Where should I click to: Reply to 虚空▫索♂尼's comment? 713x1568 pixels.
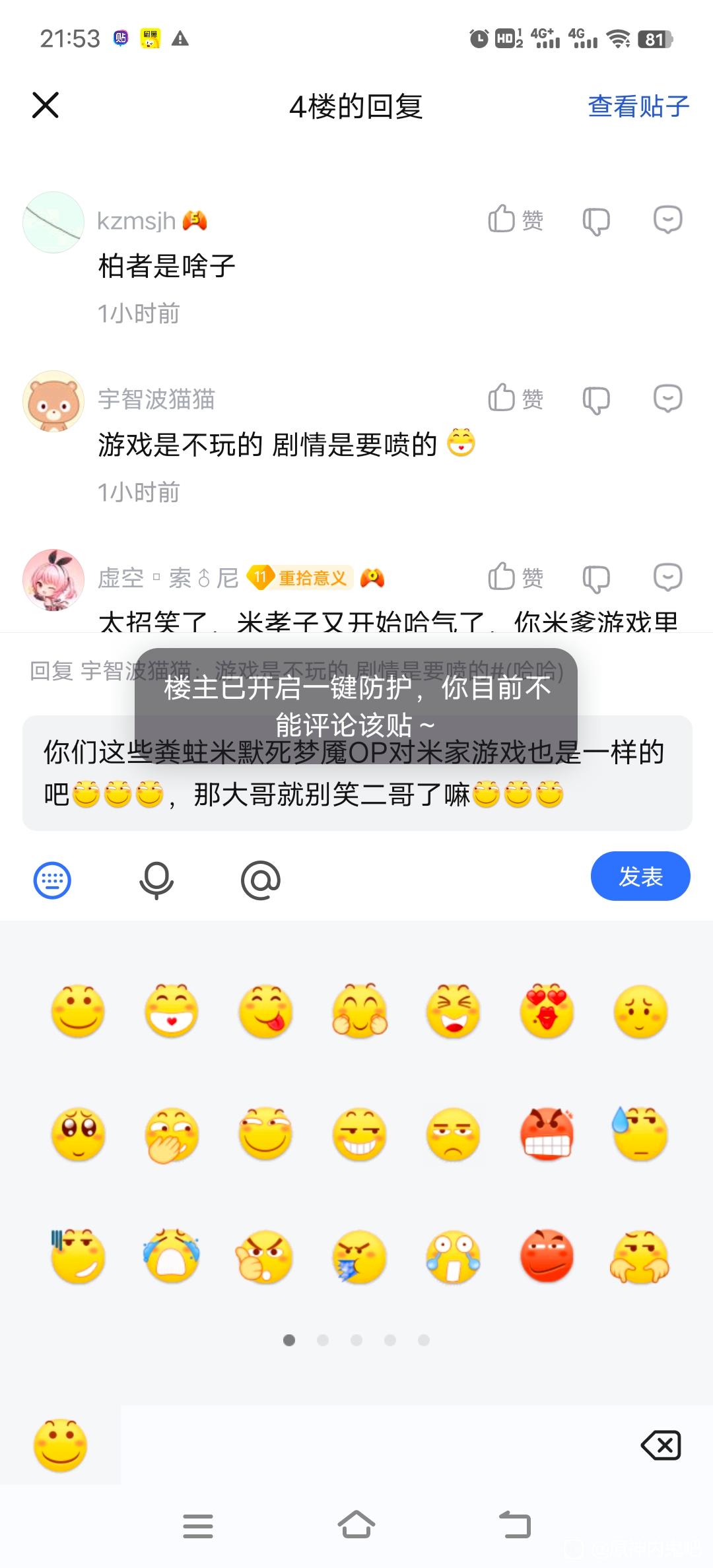667,577
